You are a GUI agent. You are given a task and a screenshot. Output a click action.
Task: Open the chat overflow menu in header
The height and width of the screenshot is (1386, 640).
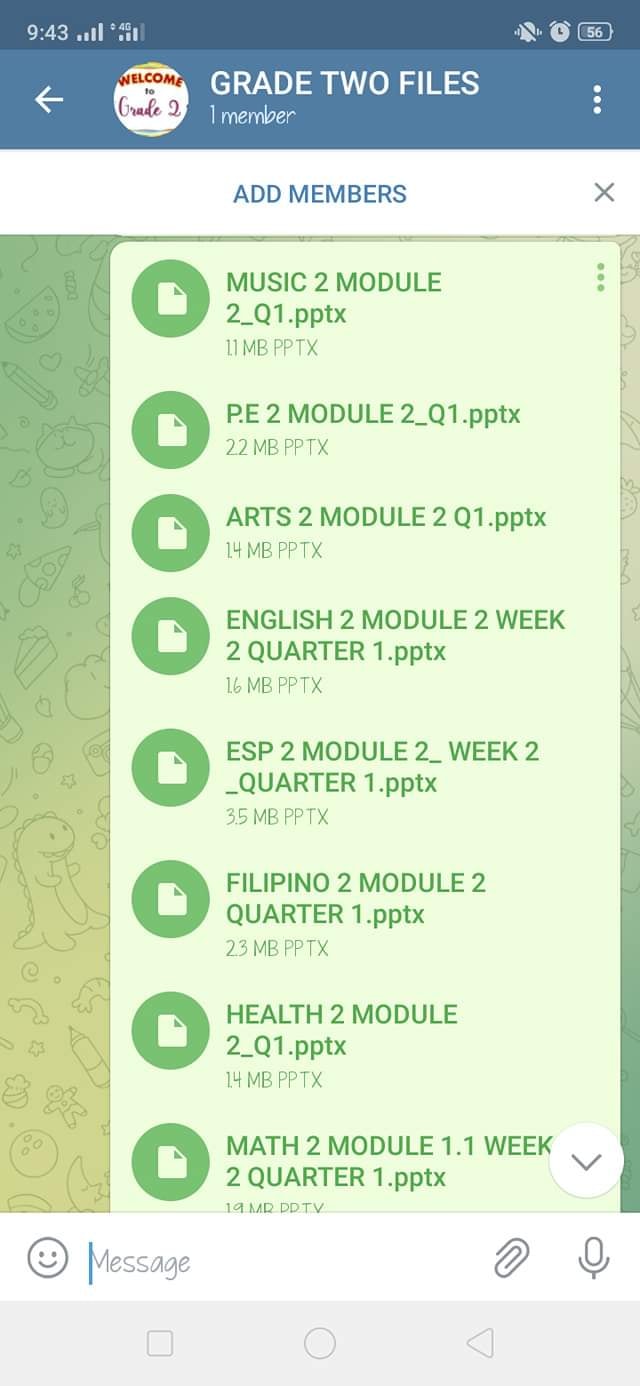pos(597,99)
